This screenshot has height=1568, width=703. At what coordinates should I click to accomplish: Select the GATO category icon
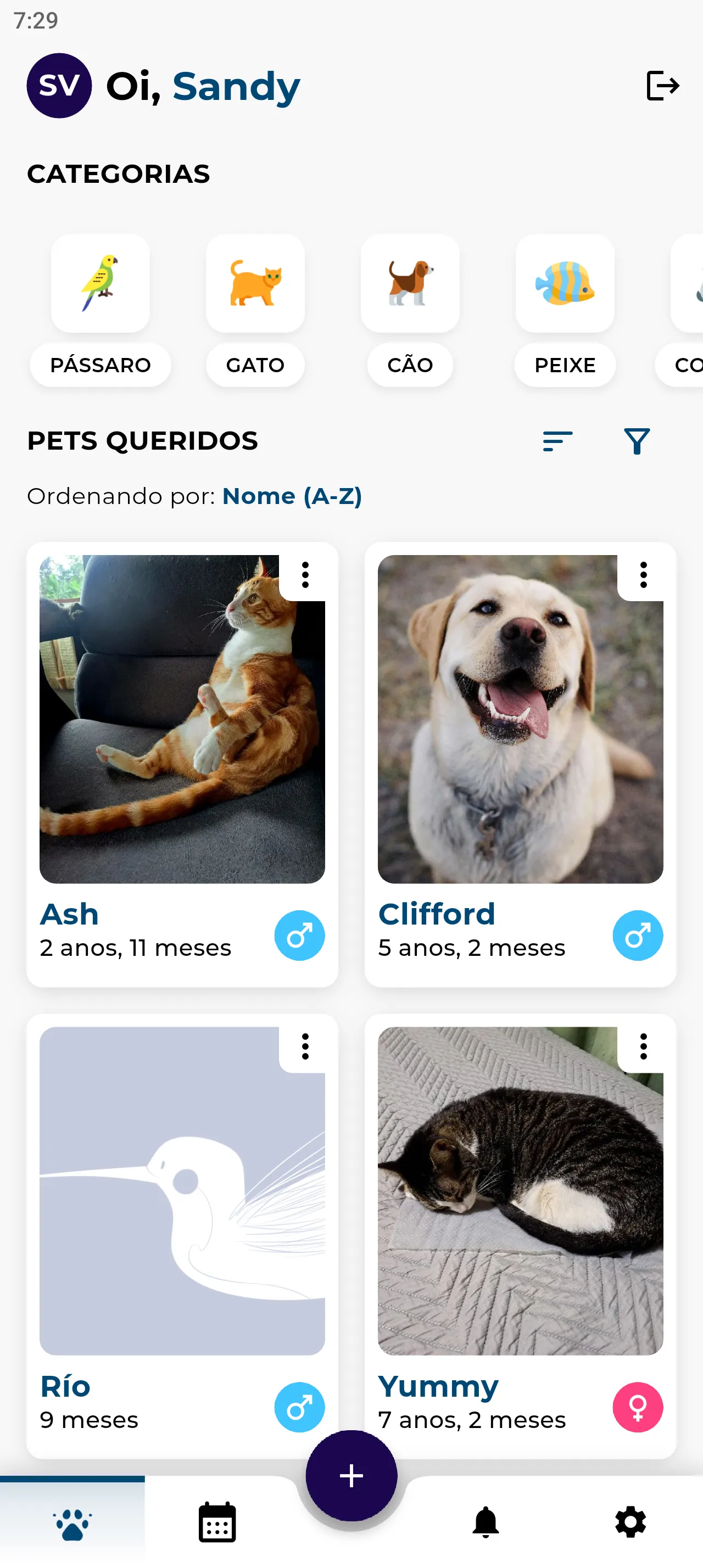[x=254, y=284]
